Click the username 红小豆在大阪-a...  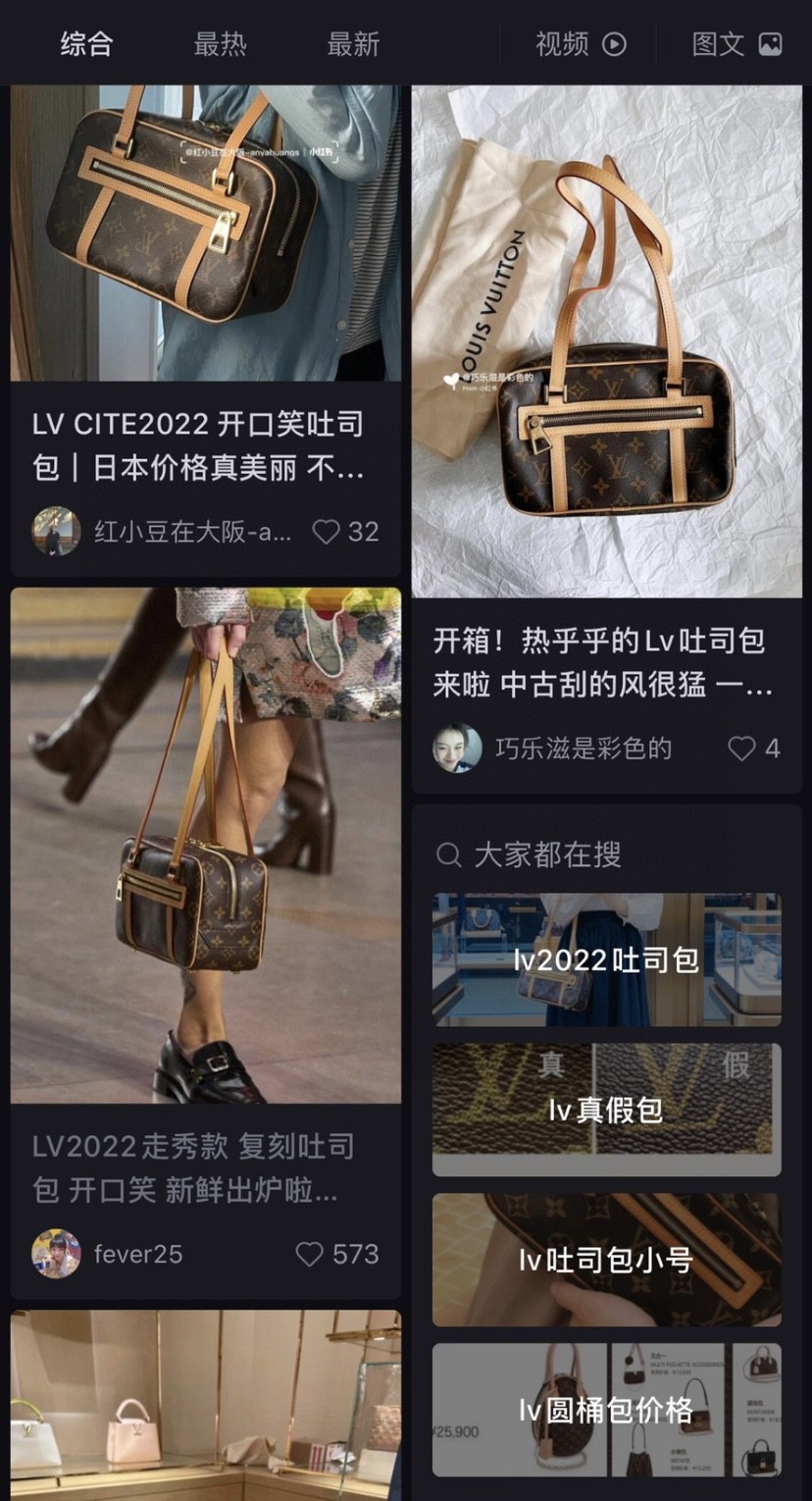pos(192,532)
